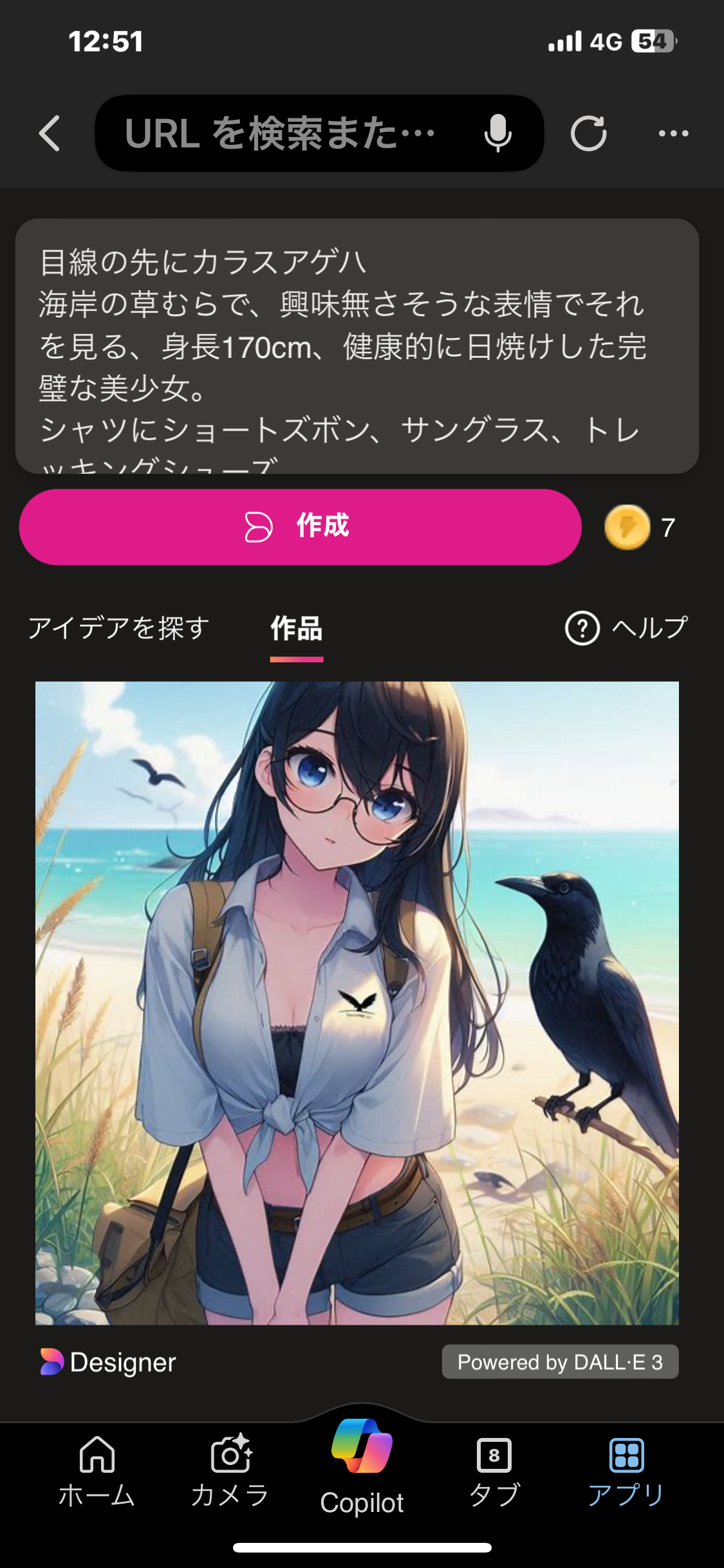Check the boost coin balance
Image resolution: width=724 pixels, height=1568 pixels.
click(x=639, y=528)
